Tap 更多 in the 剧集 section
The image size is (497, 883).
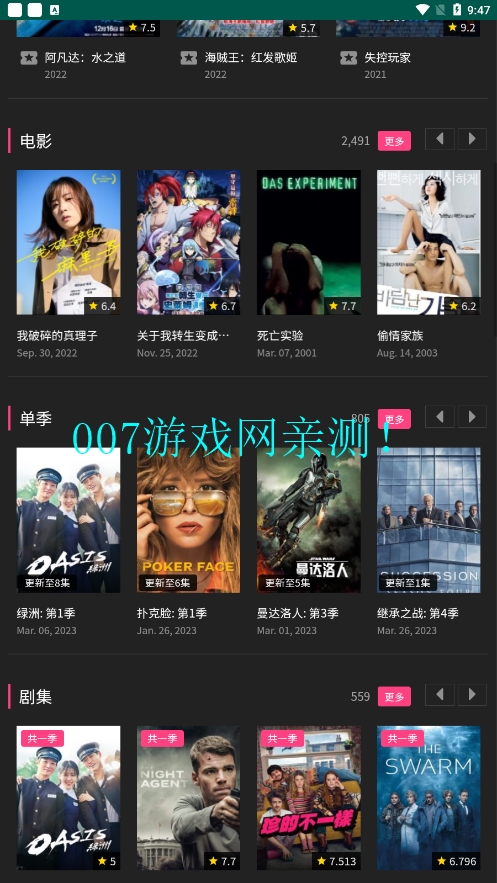(394, 697)
